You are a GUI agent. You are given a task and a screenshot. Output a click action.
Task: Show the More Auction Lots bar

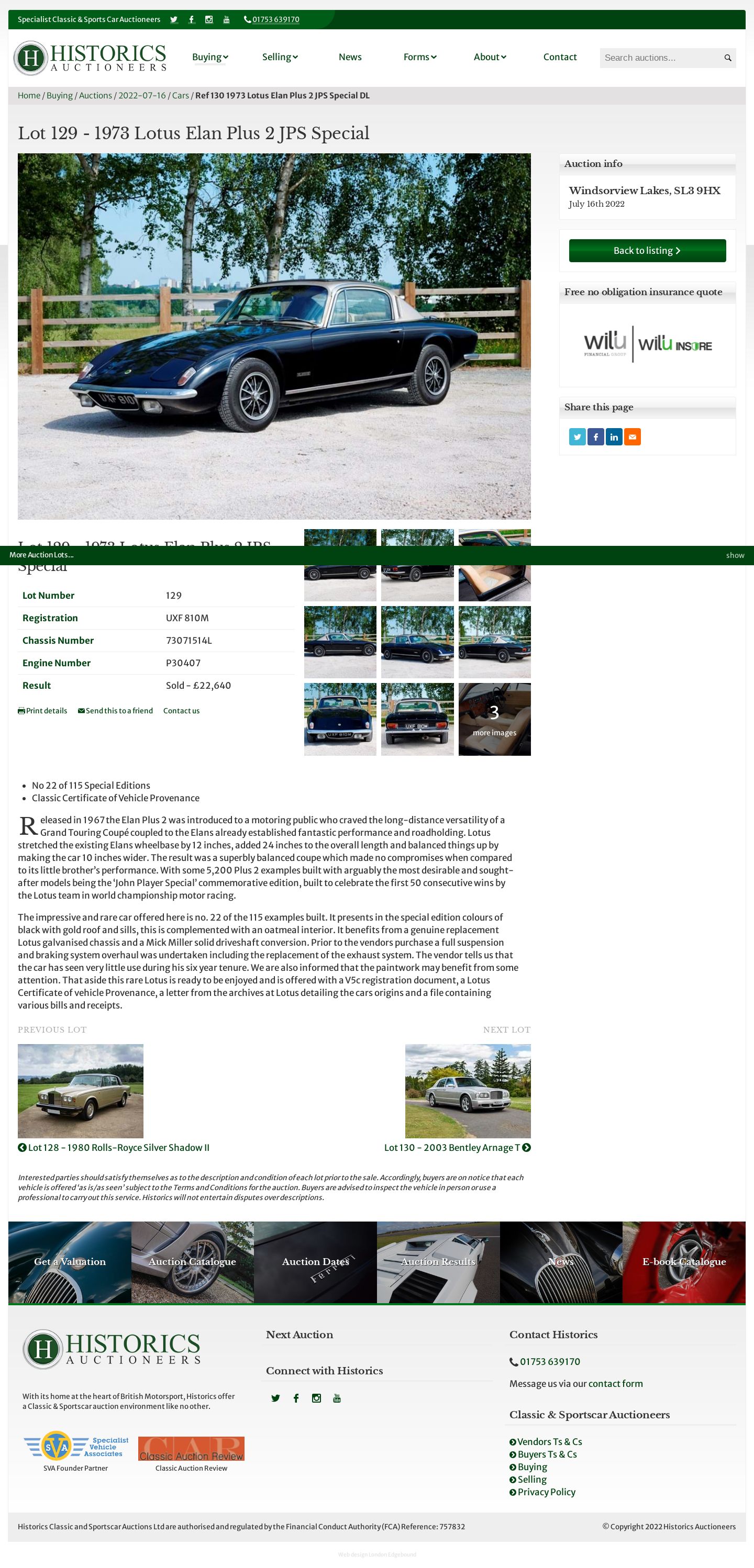pos(735,555)
